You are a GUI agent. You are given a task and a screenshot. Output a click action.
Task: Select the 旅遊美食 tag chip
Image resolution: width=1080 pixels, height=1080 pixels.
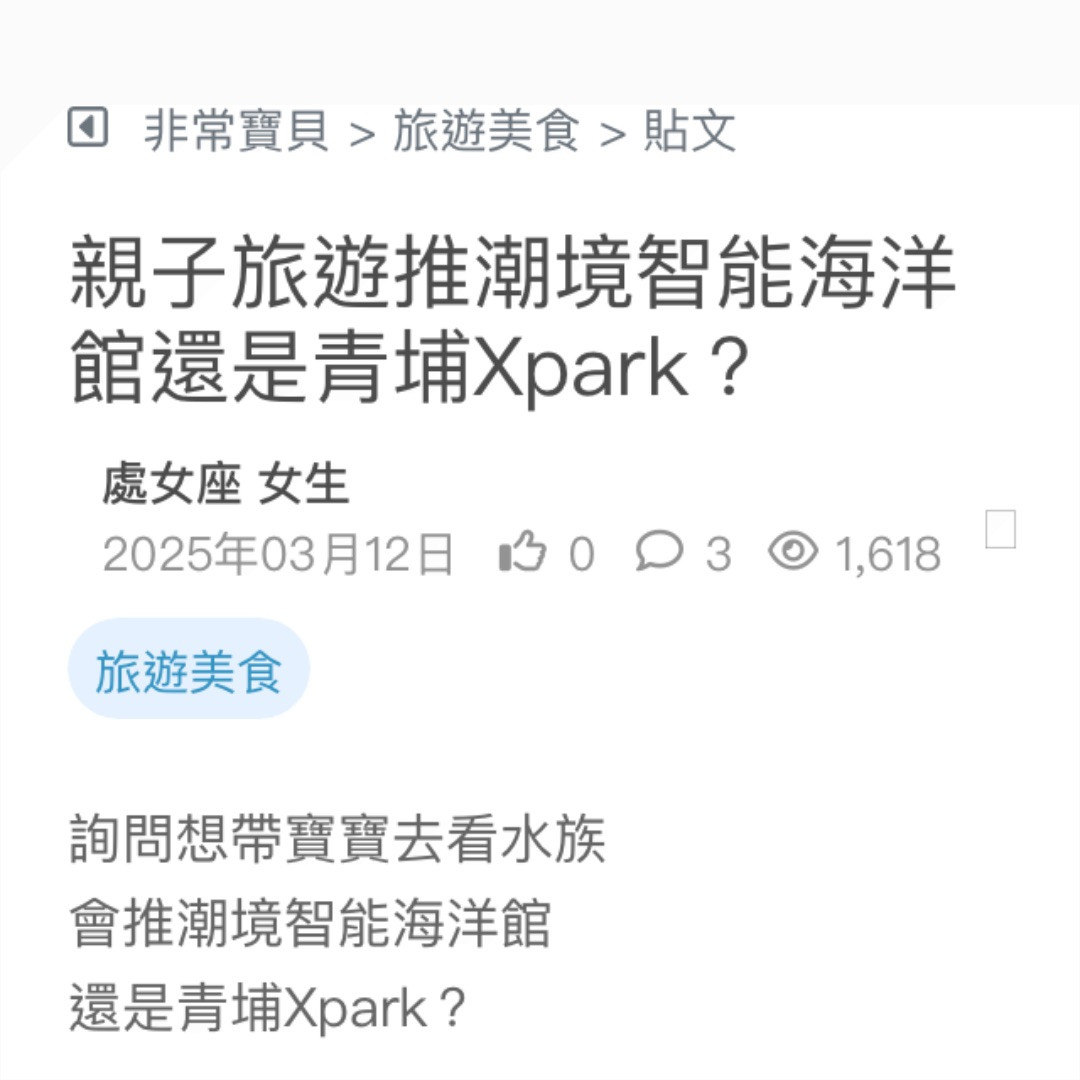[x=188, y=669]
